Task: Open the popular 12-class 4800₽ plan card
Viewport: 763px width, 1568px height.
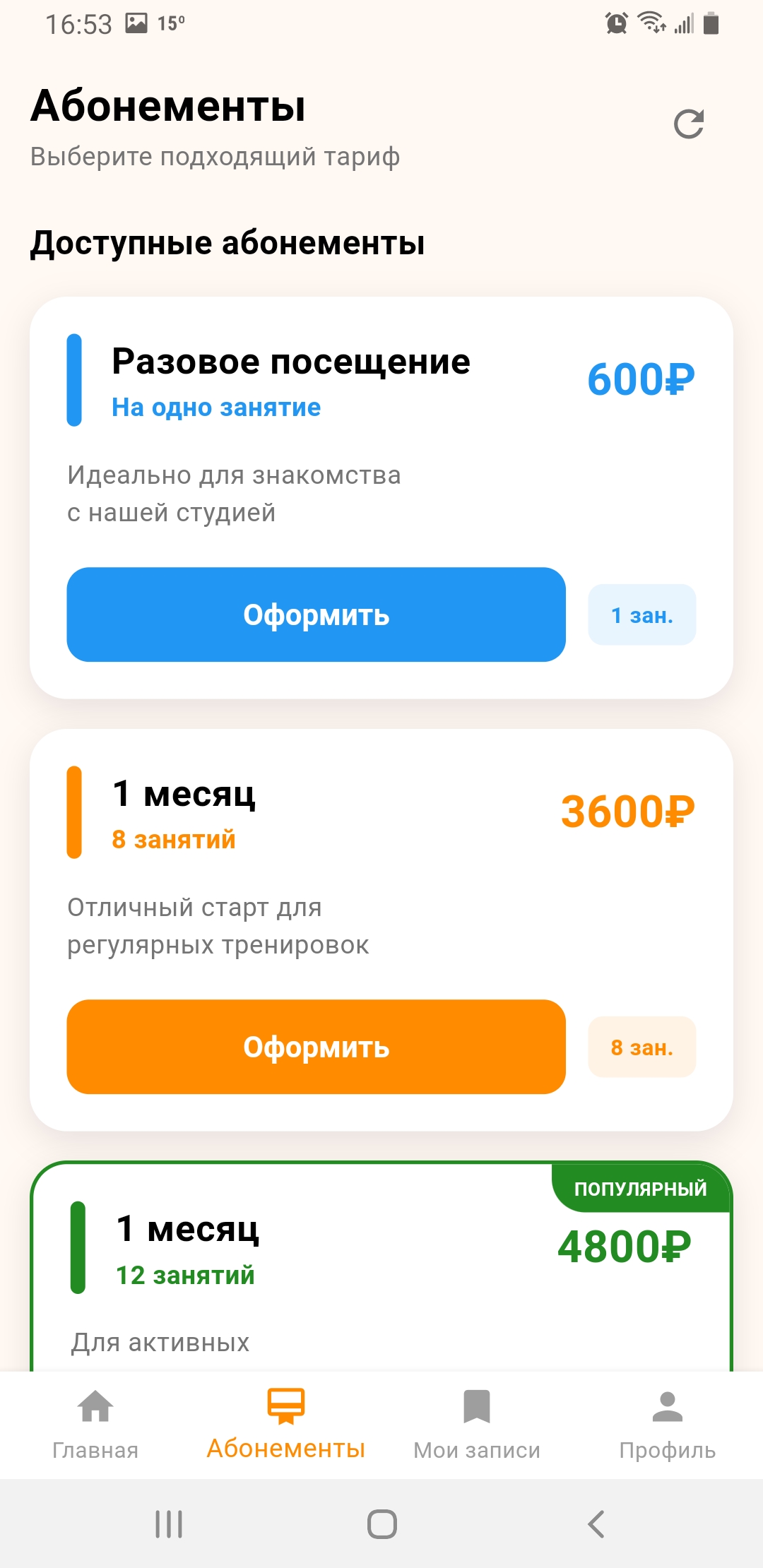Action: [381, 1264]
